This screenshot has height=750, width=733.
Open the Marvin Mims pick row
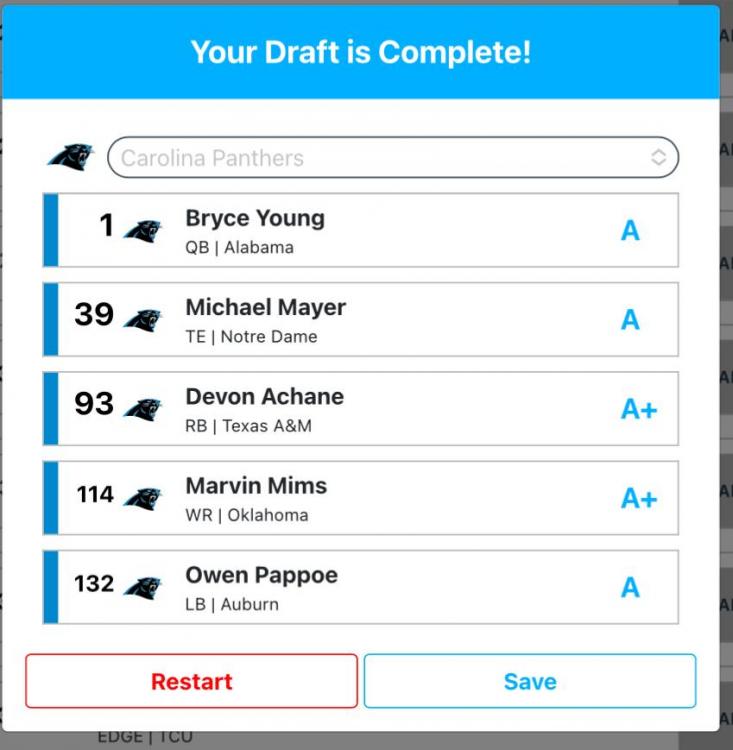pos(361,498)
